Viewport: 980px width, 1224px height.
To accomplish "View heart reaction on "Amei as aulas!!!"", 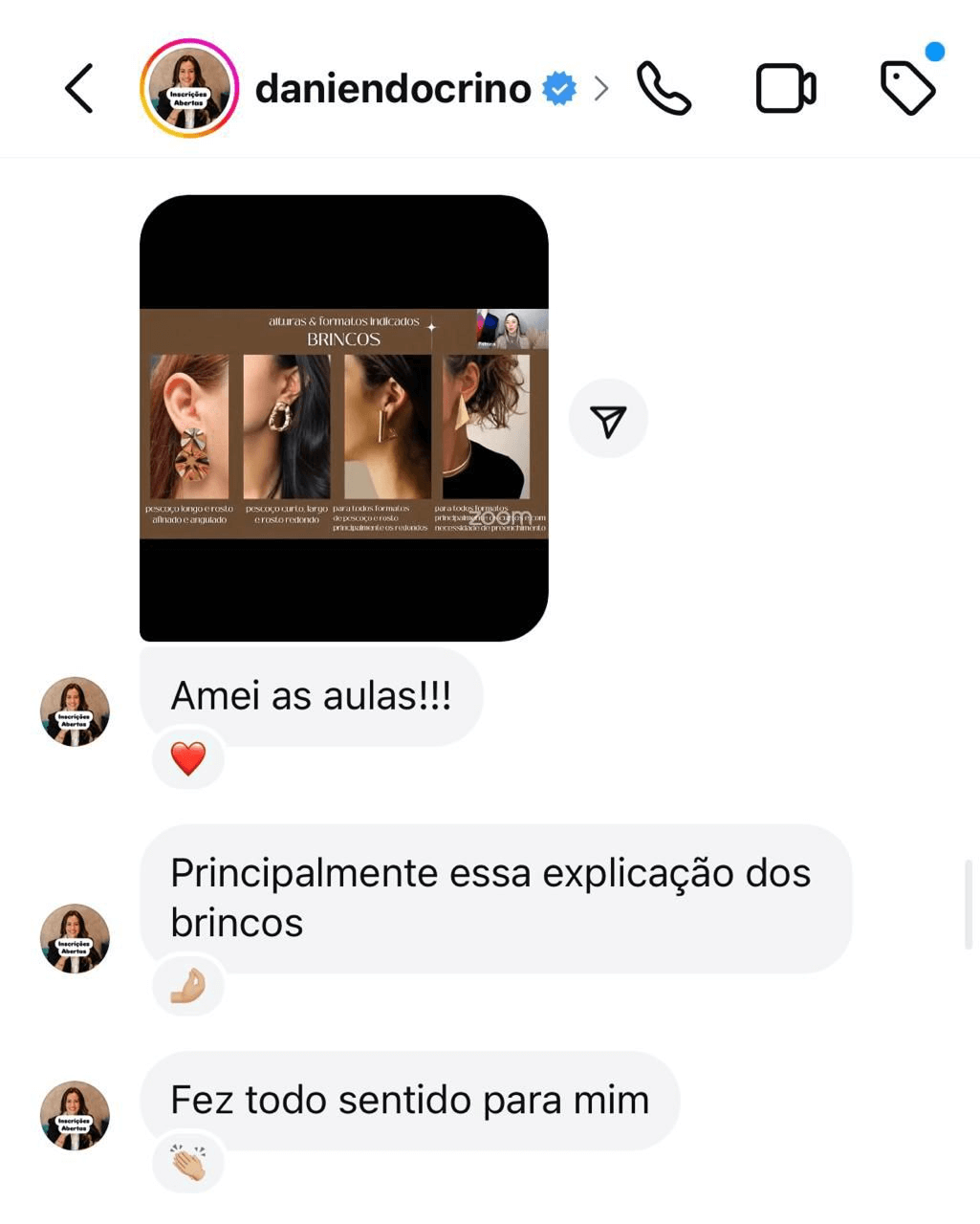I will click(188, 759).
